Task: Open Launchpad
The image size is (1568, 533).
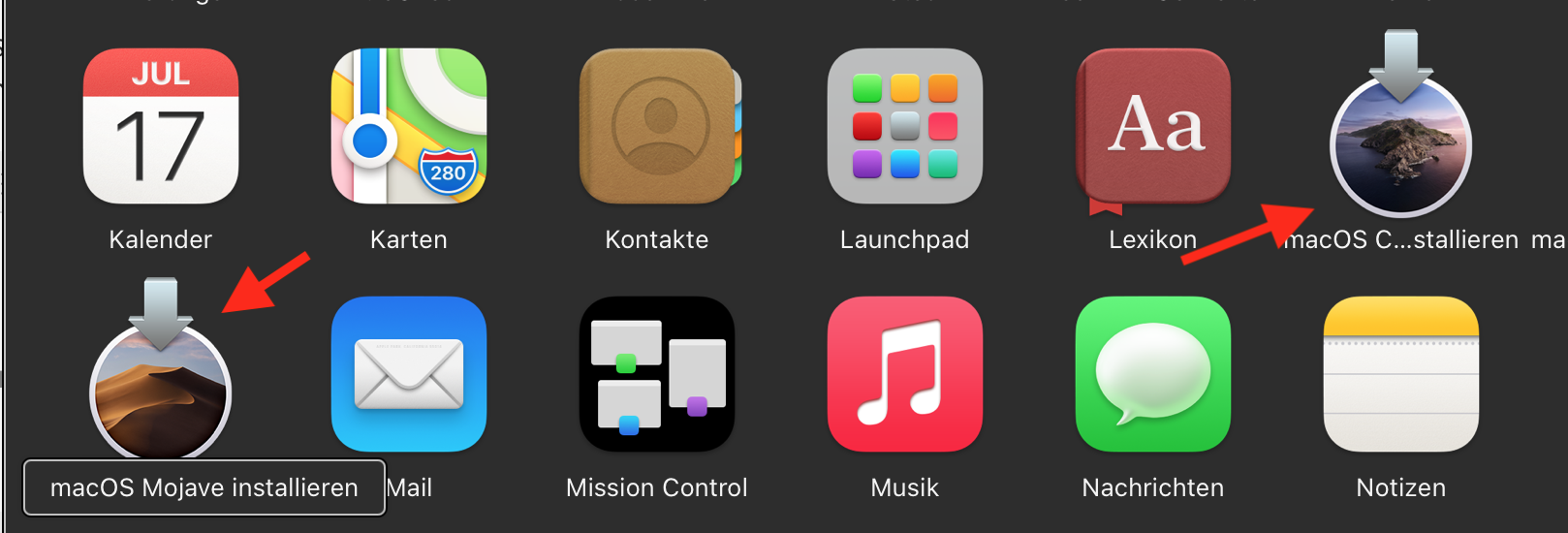Action: pos(905,126)
